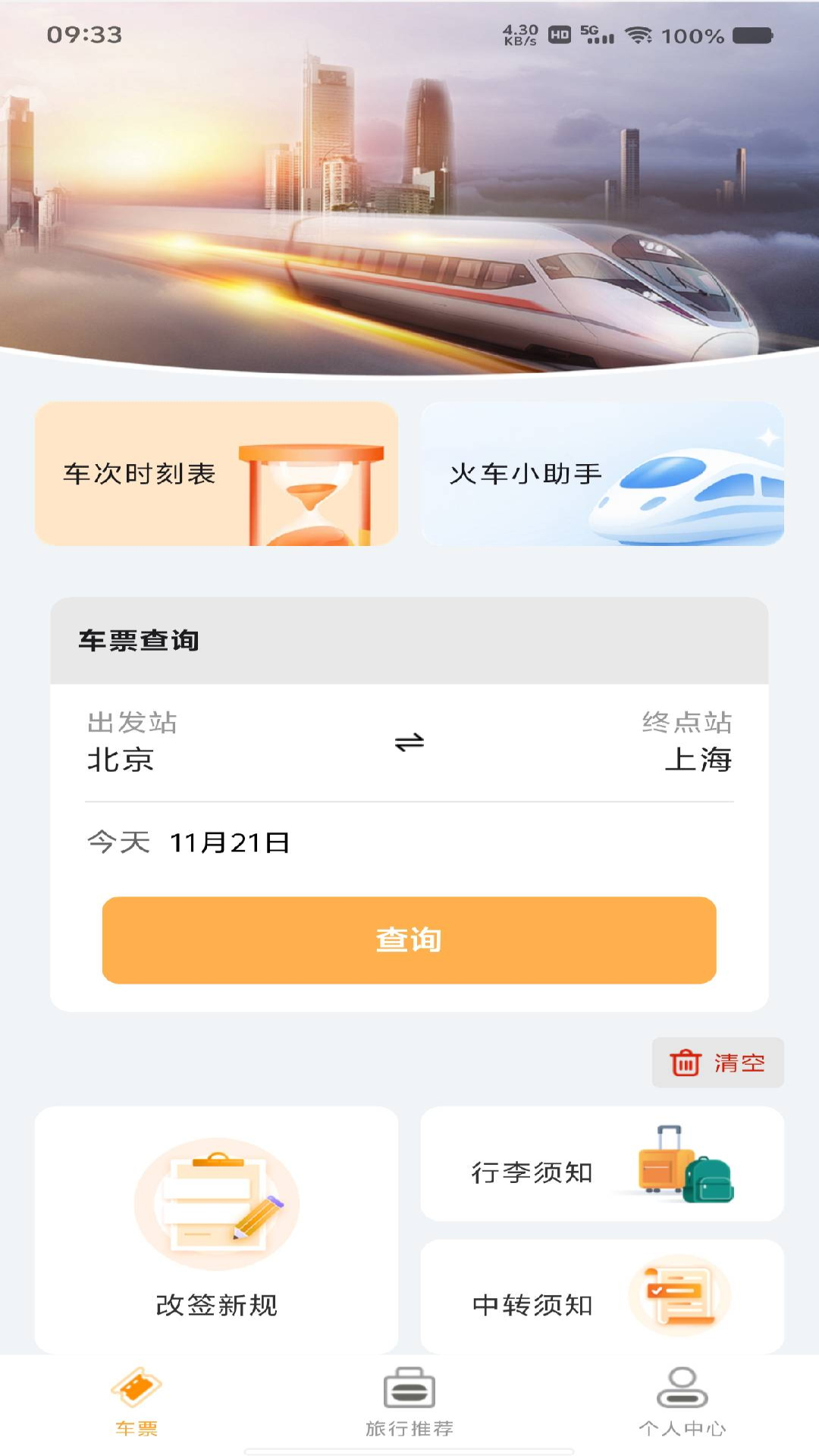This screenshot has height=1456, width=819.
Task: Open the 改签新规 rebooking rules card
Action: [x=216, y=1229]
